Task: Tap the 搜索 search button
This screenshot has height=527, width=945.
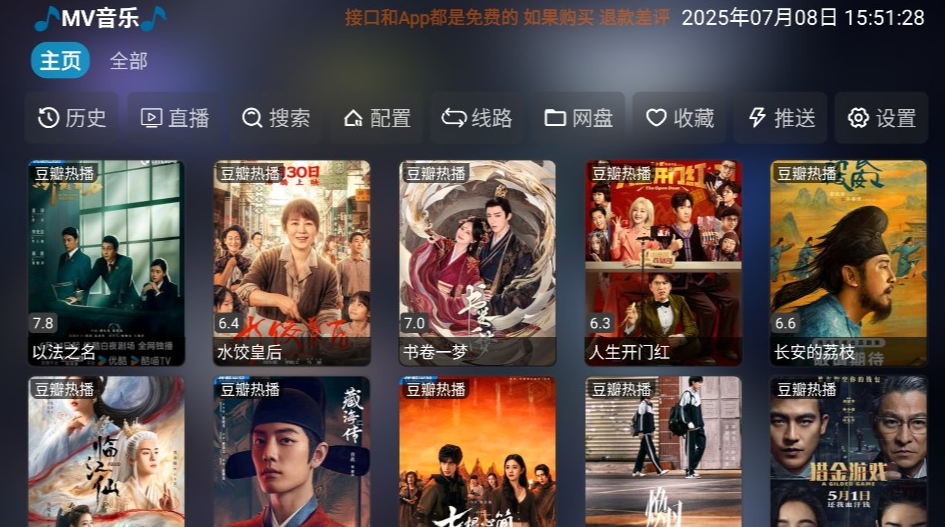Action: 277,118
